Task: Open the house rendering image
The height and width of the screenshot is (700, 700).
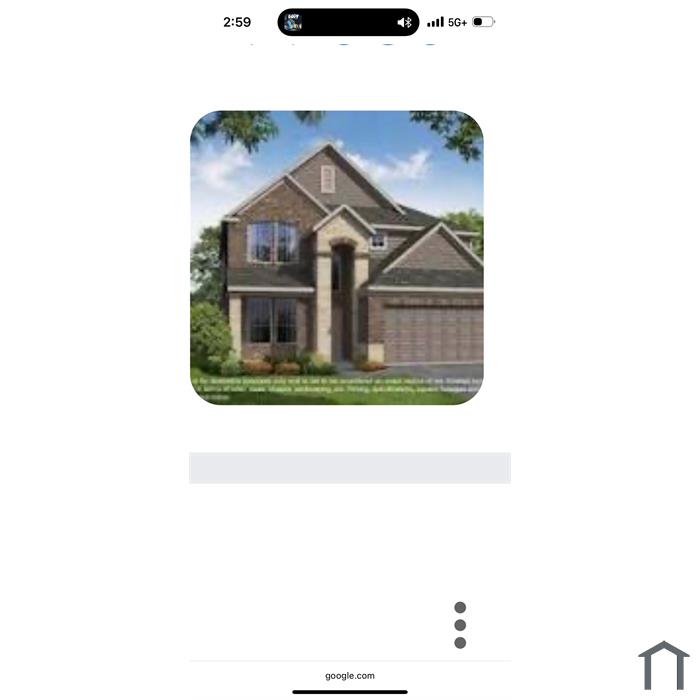Action: point(337,257)
